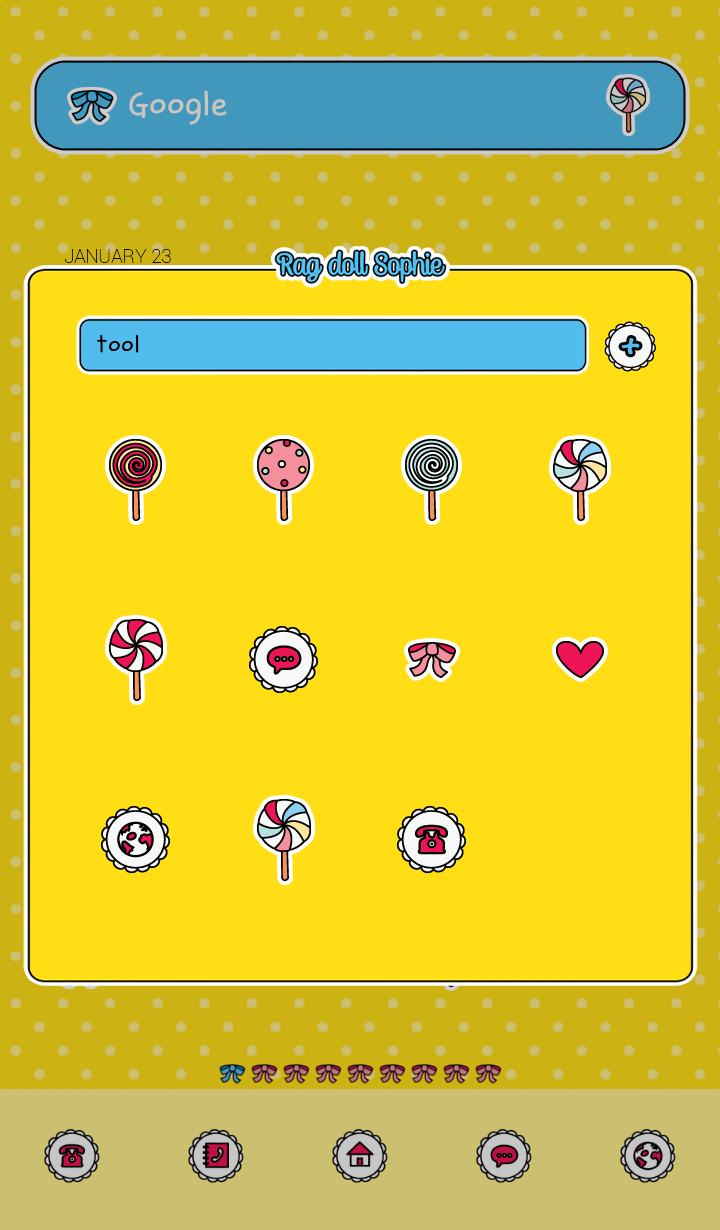Switch to the blue bow page indicator

click(x=232, y=1073)
